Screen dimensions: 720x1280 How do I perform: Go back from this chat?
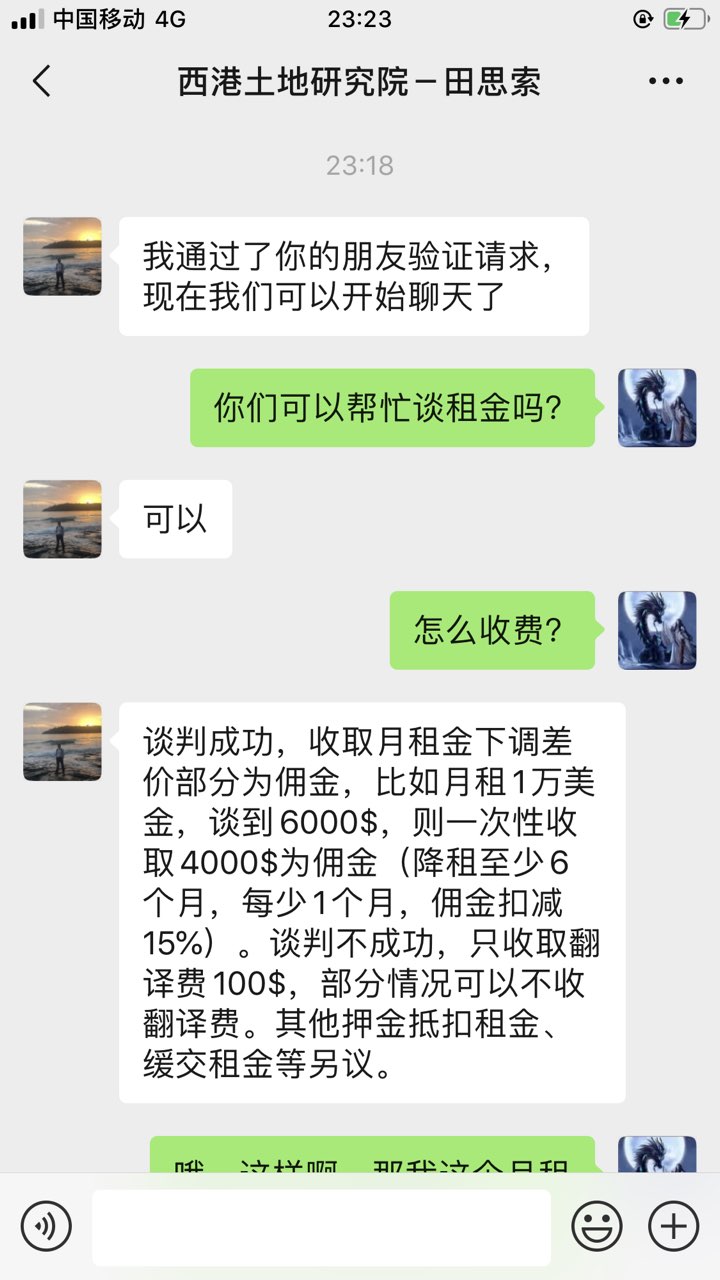point(42,81)
